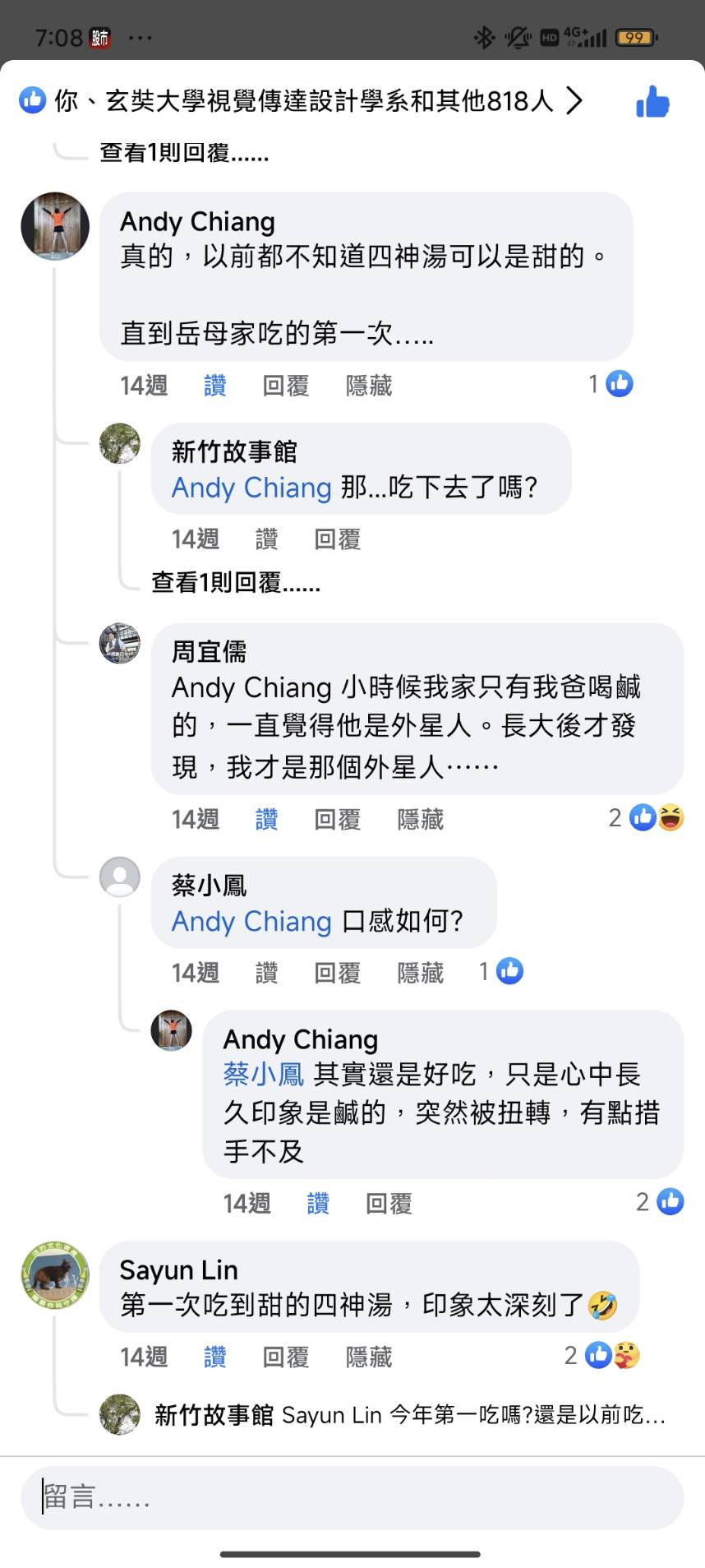
Task: Open 周宜儒's profile from the avatar
Action: point(120,643)
